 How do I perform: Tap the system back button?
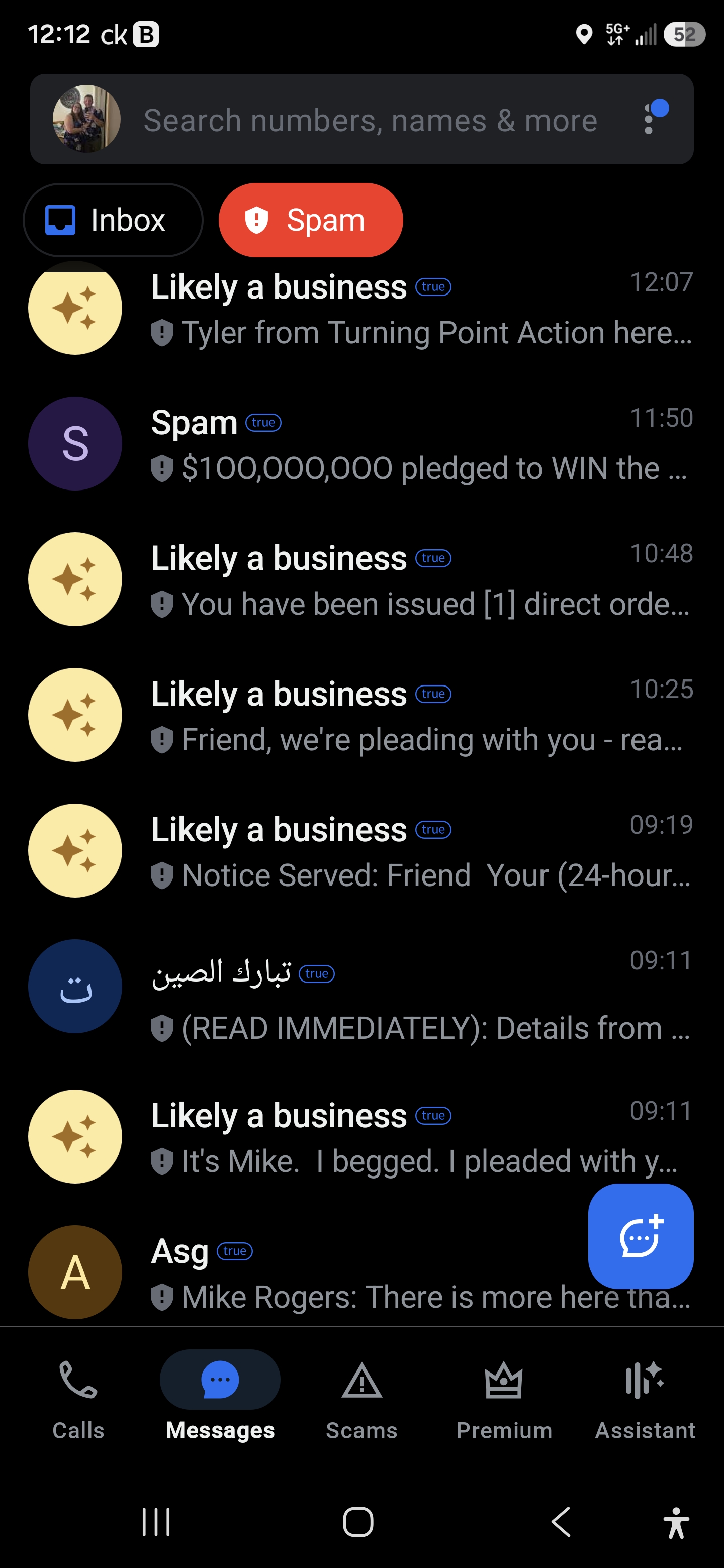561,1522
